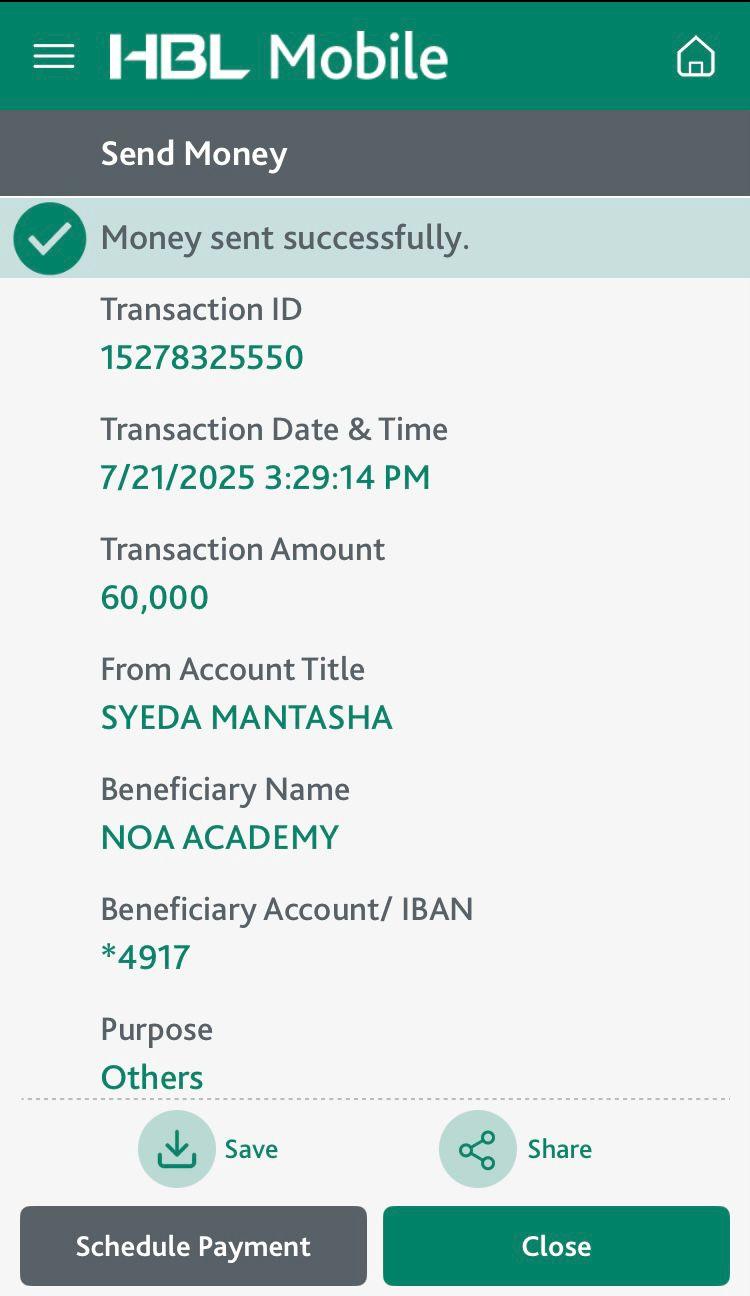Viewport: 750px width, 1296px height.
Task: Share the transaction receipt
Action: pyautogui.click(x=478, y=1149)
